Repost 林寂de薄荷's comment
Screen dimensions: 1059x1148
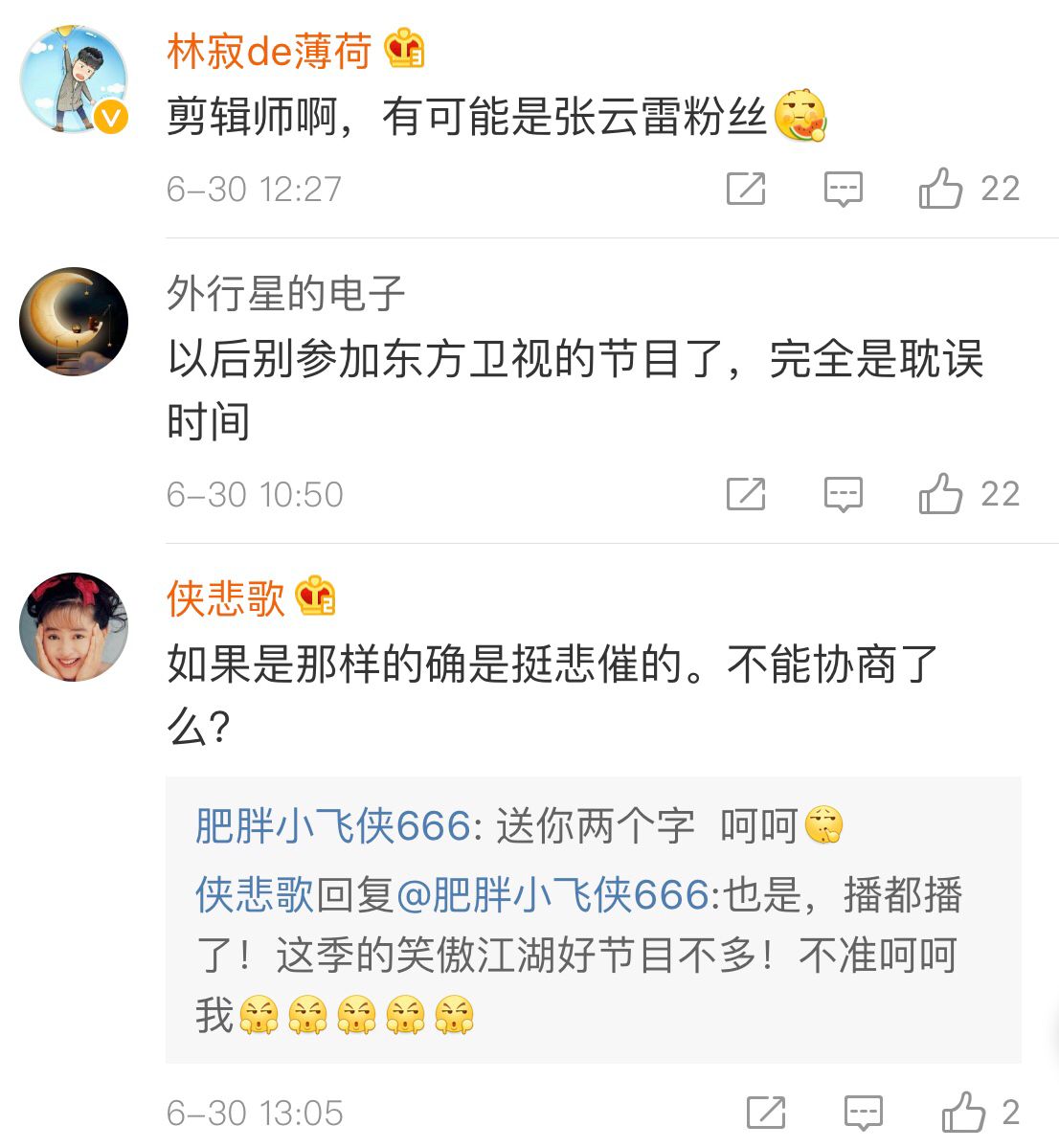click(746, 189)
